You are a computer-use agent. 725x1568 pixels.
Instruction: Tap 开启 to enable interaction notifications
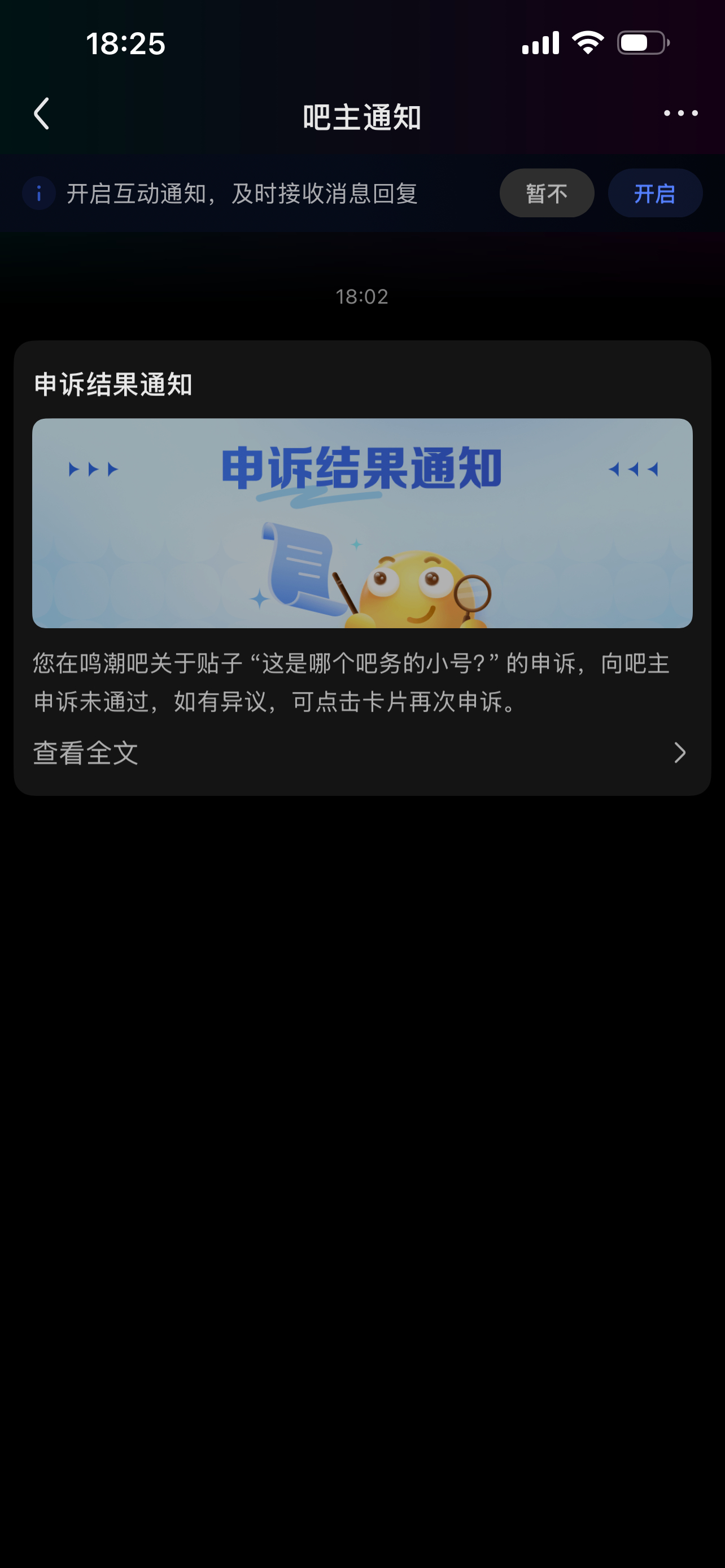654,194
